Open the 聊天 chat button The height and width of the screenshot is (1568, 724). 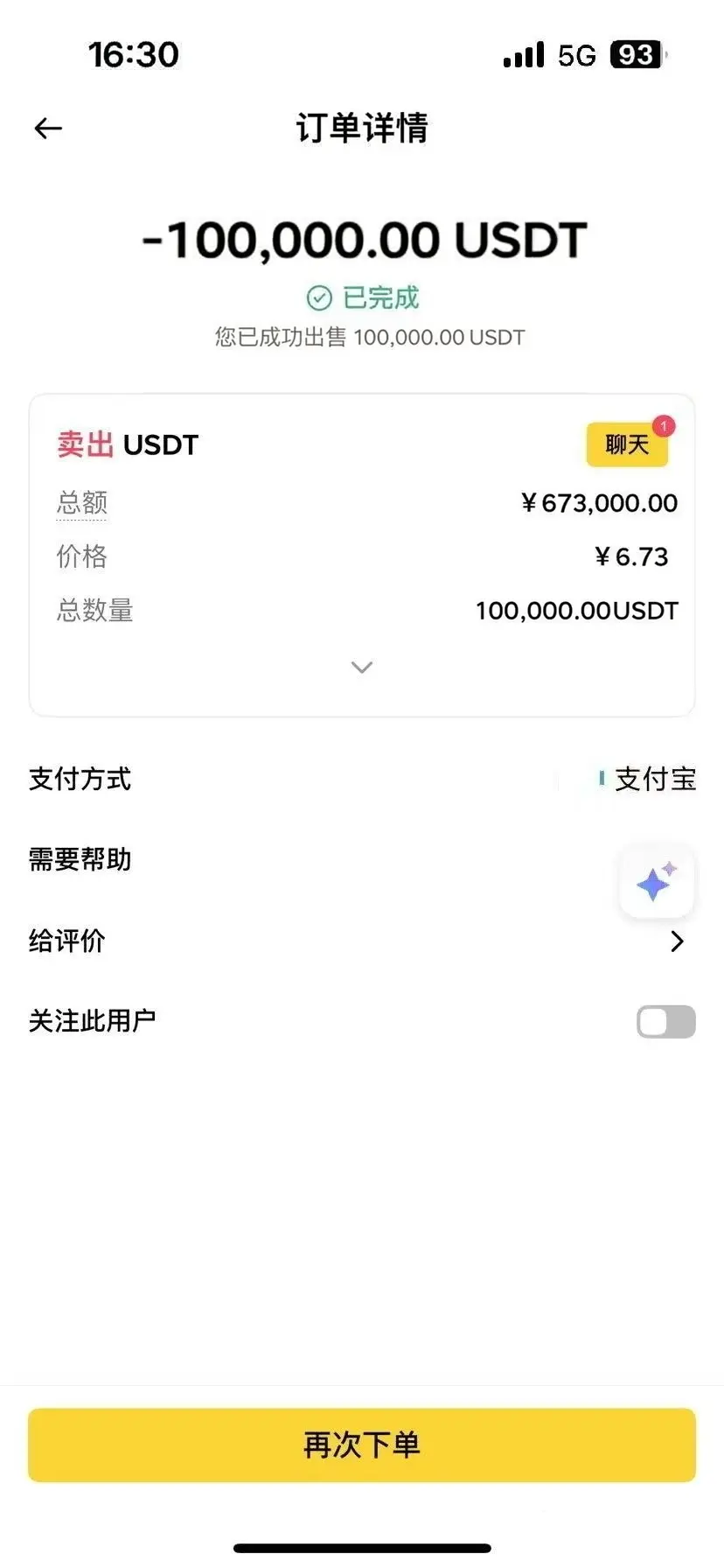627,444
